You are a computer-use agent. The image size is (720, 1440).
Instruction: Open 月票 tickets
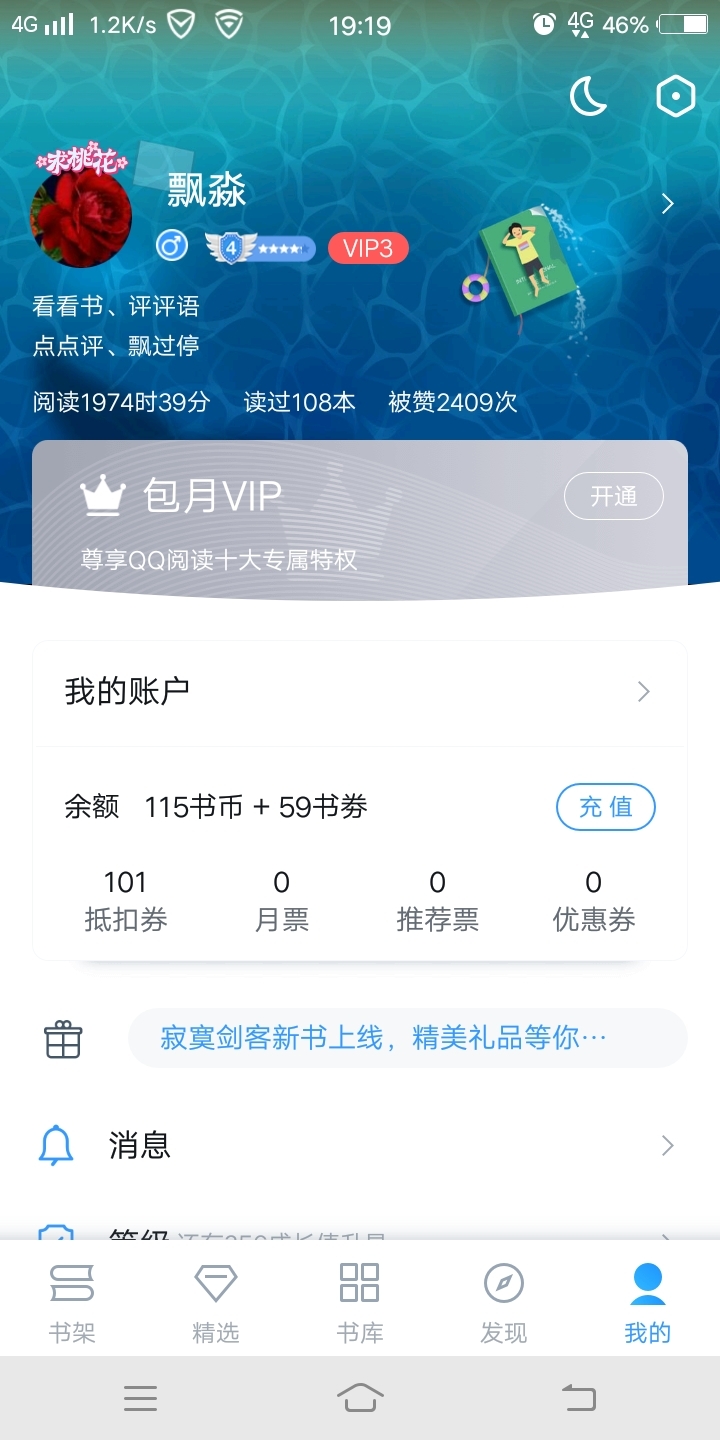tap(282, 900)
